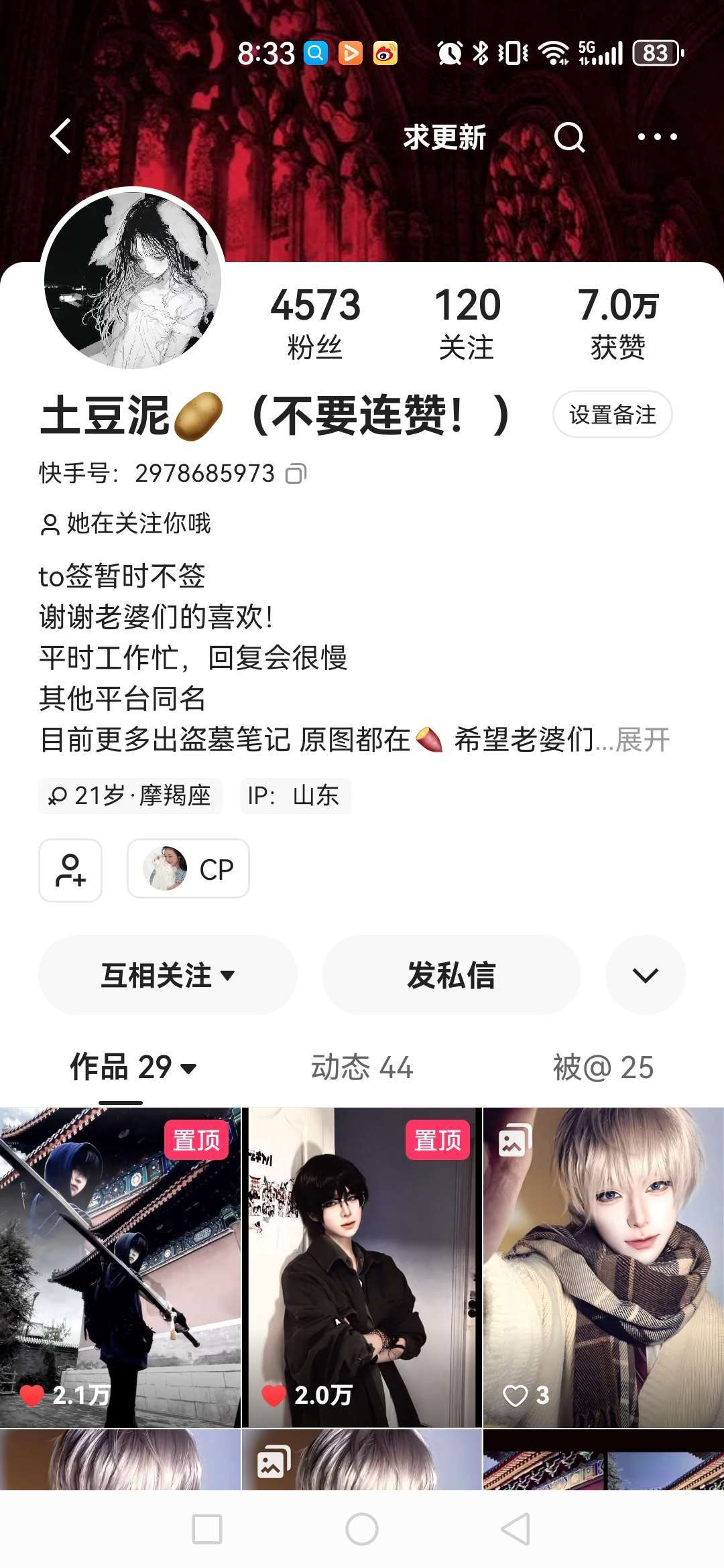Viewport: 724px width, 1568px height.
Task: Switch to the 动态 44 tab
Action: click(361, 1067)
